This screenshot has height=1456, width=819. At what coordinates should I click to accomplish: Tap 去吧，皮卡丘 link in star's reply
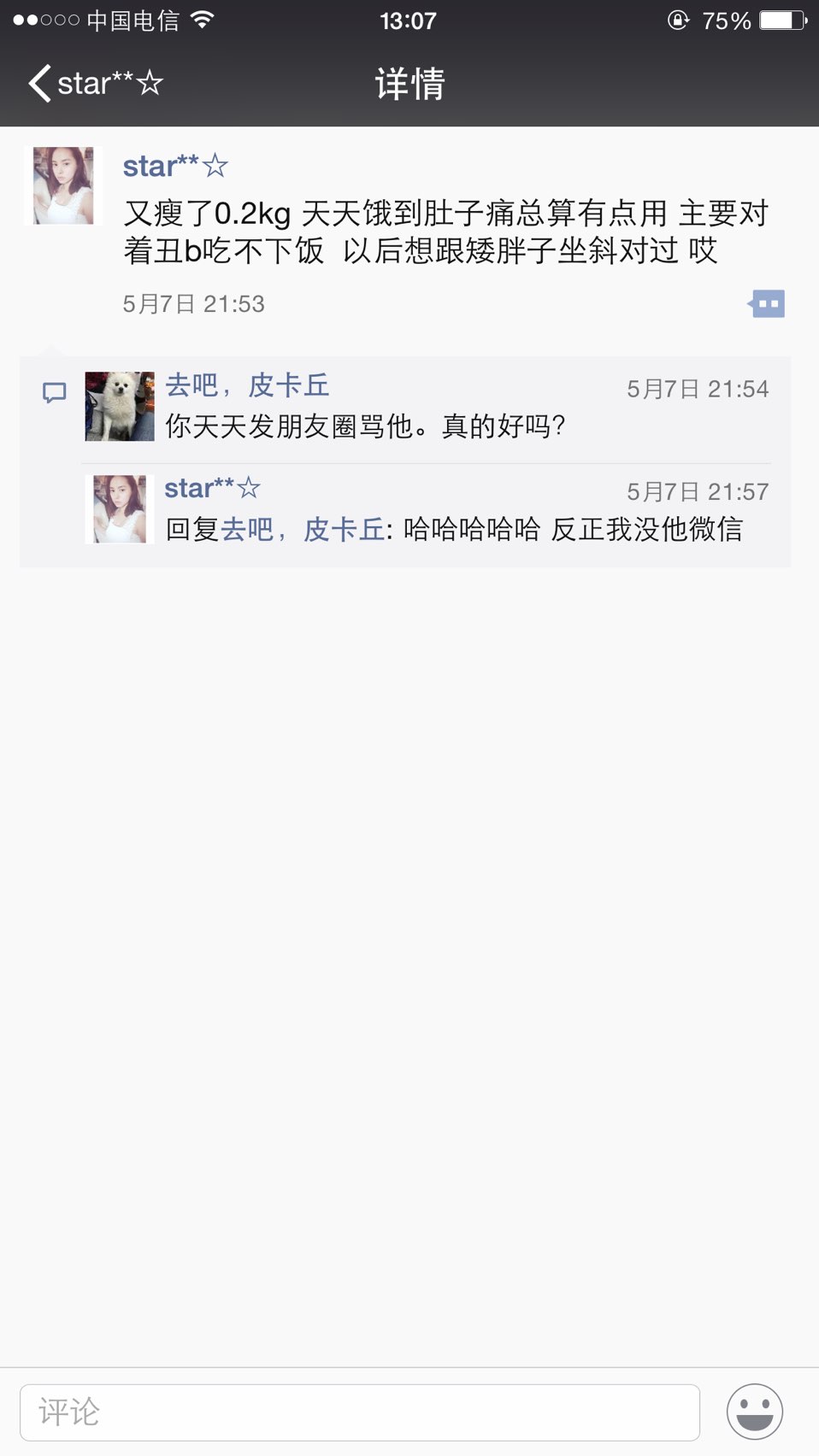(303, 530)
